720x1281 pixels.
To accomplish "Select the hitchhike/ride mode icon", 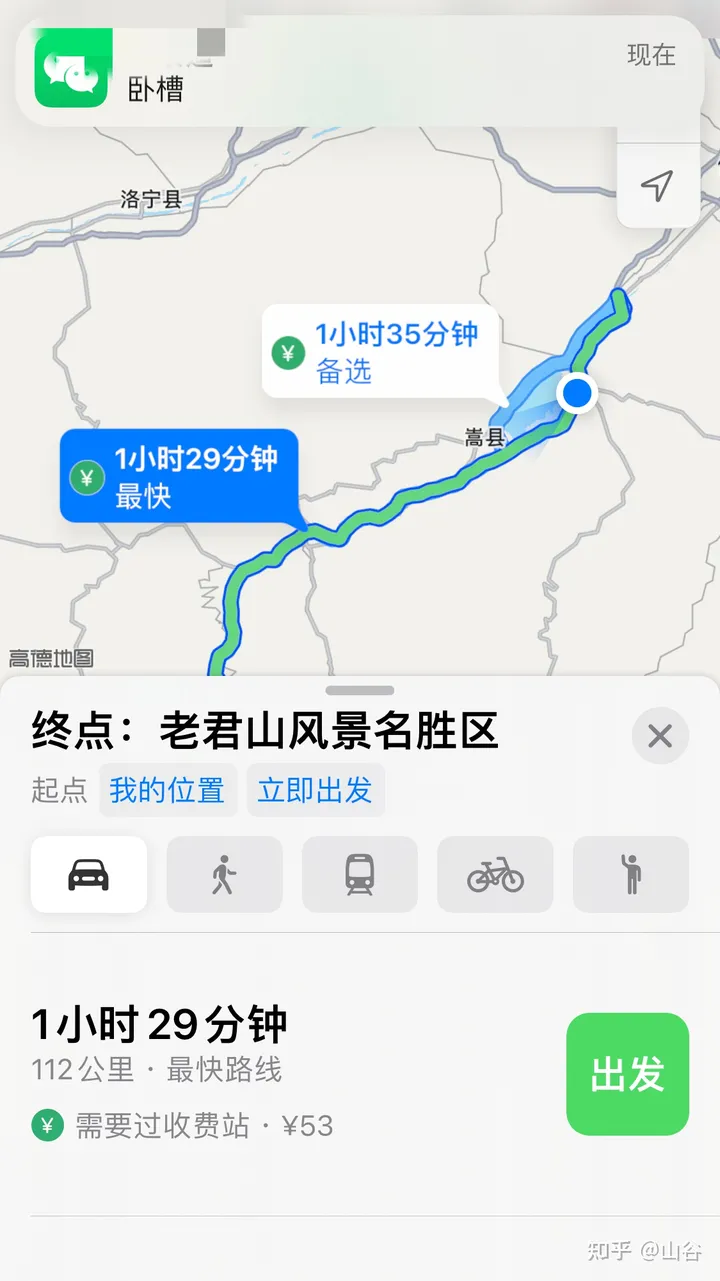I will [x=631, y=875].
